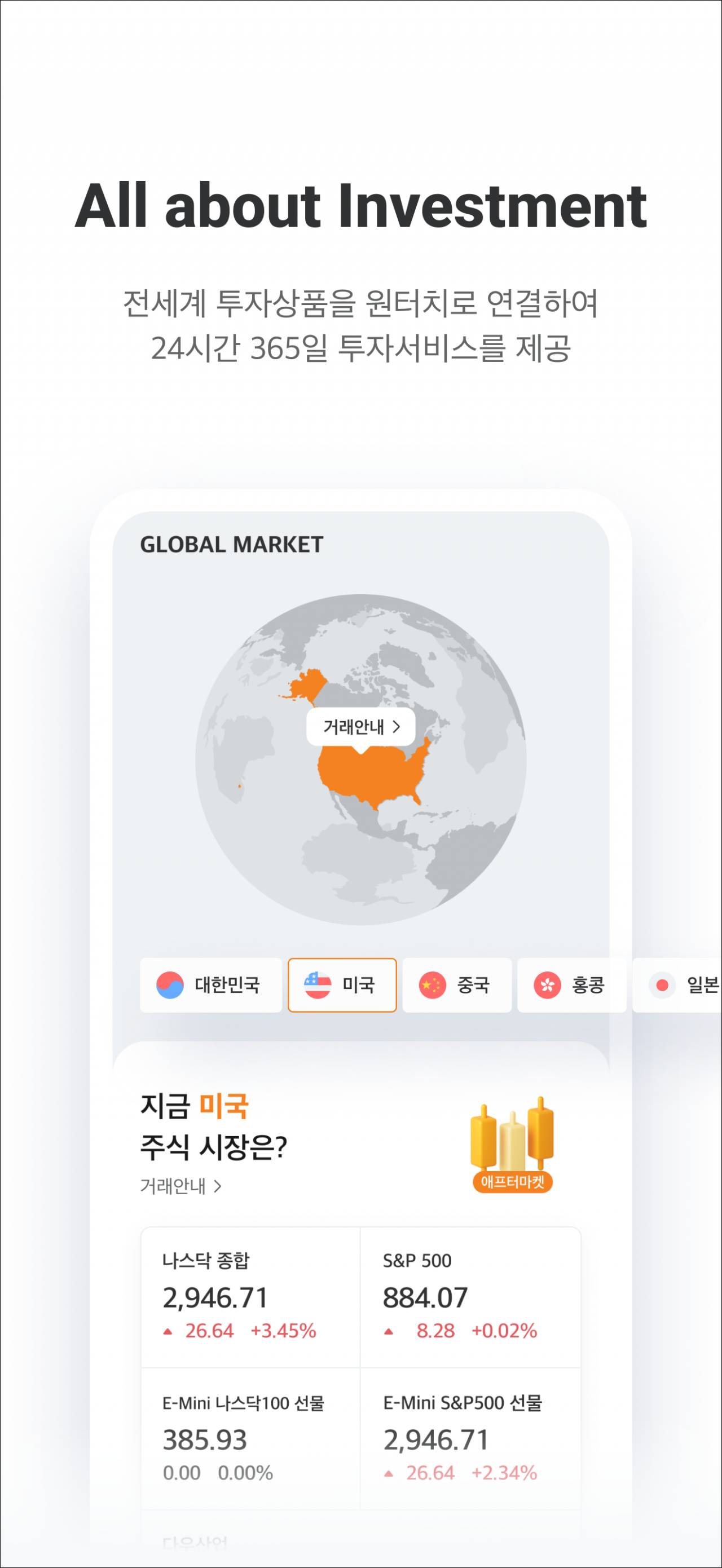Select the China flag icon
This screenshot has width=722, height=1568.
tap(430, 985)
